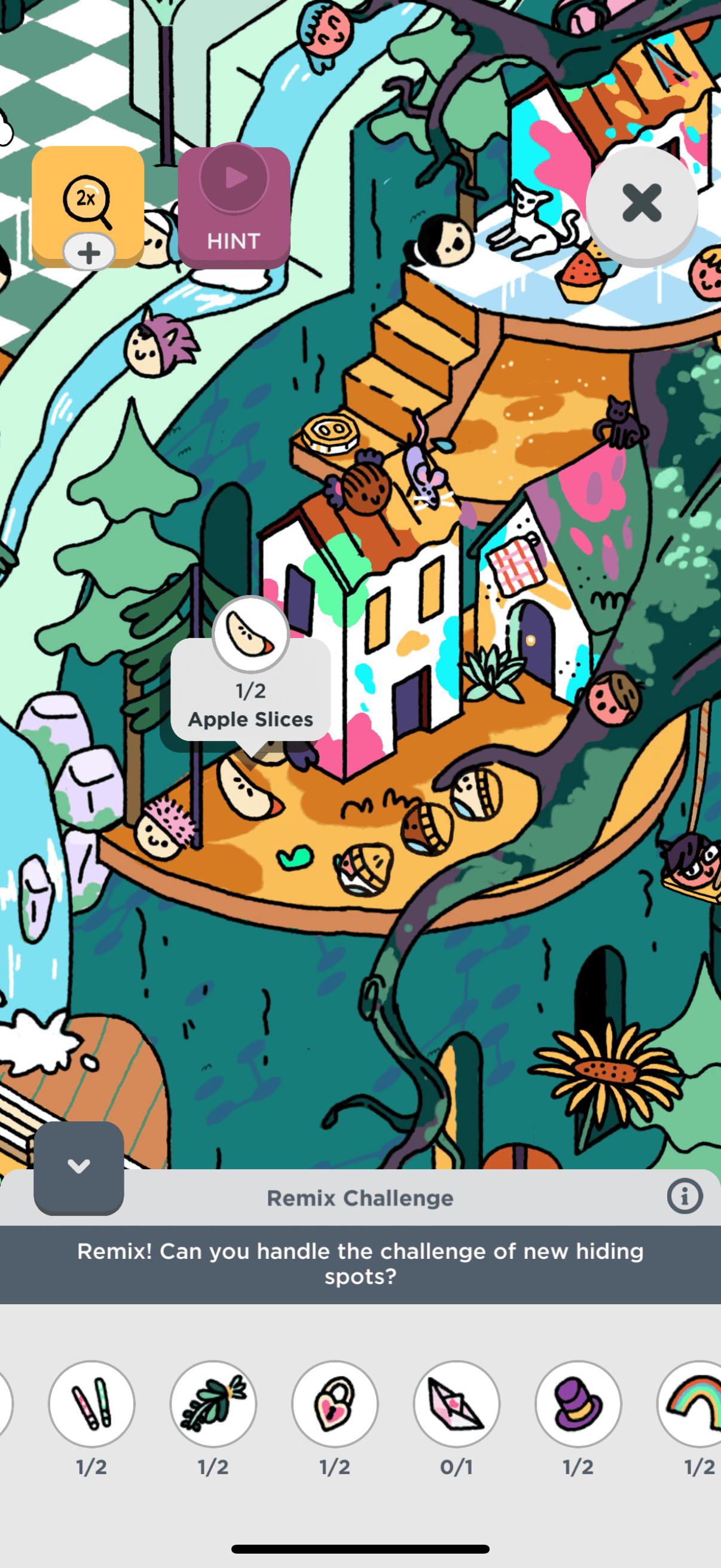The width and height of the screenshot is (721, 1568).
Task: Select the heart padlock item
Action: point(335,1404)
